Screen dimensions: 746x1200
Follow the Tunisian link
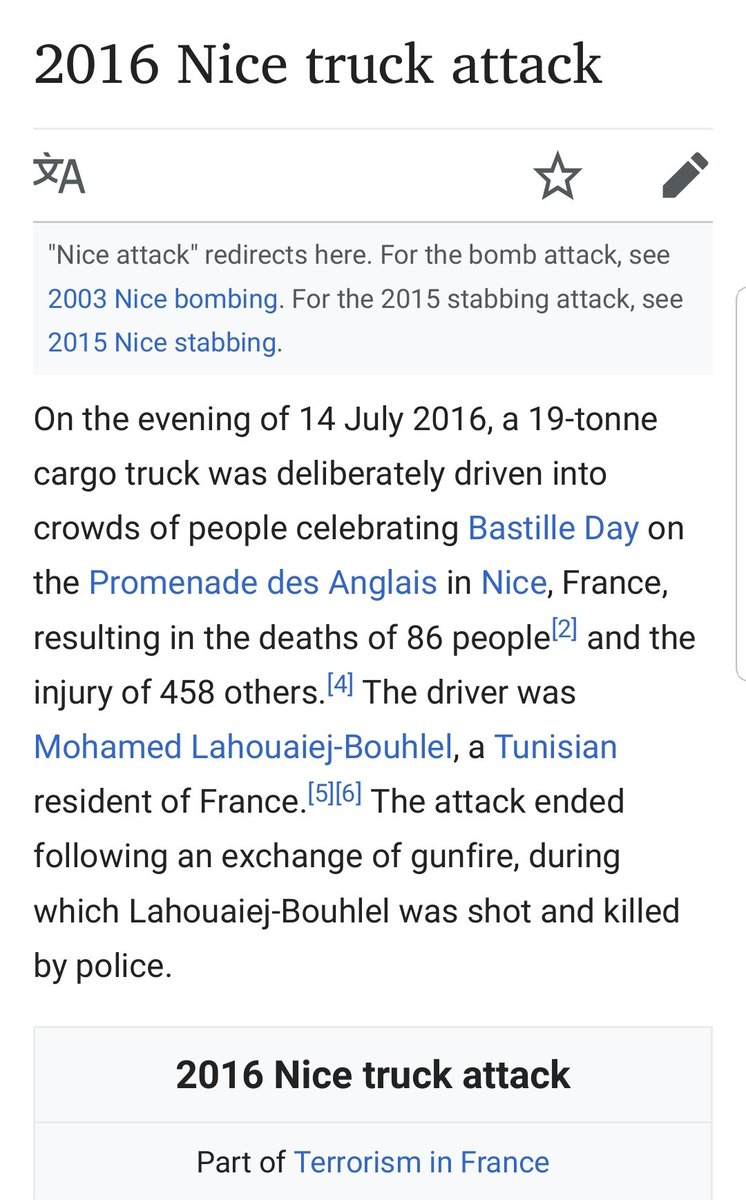555,747
